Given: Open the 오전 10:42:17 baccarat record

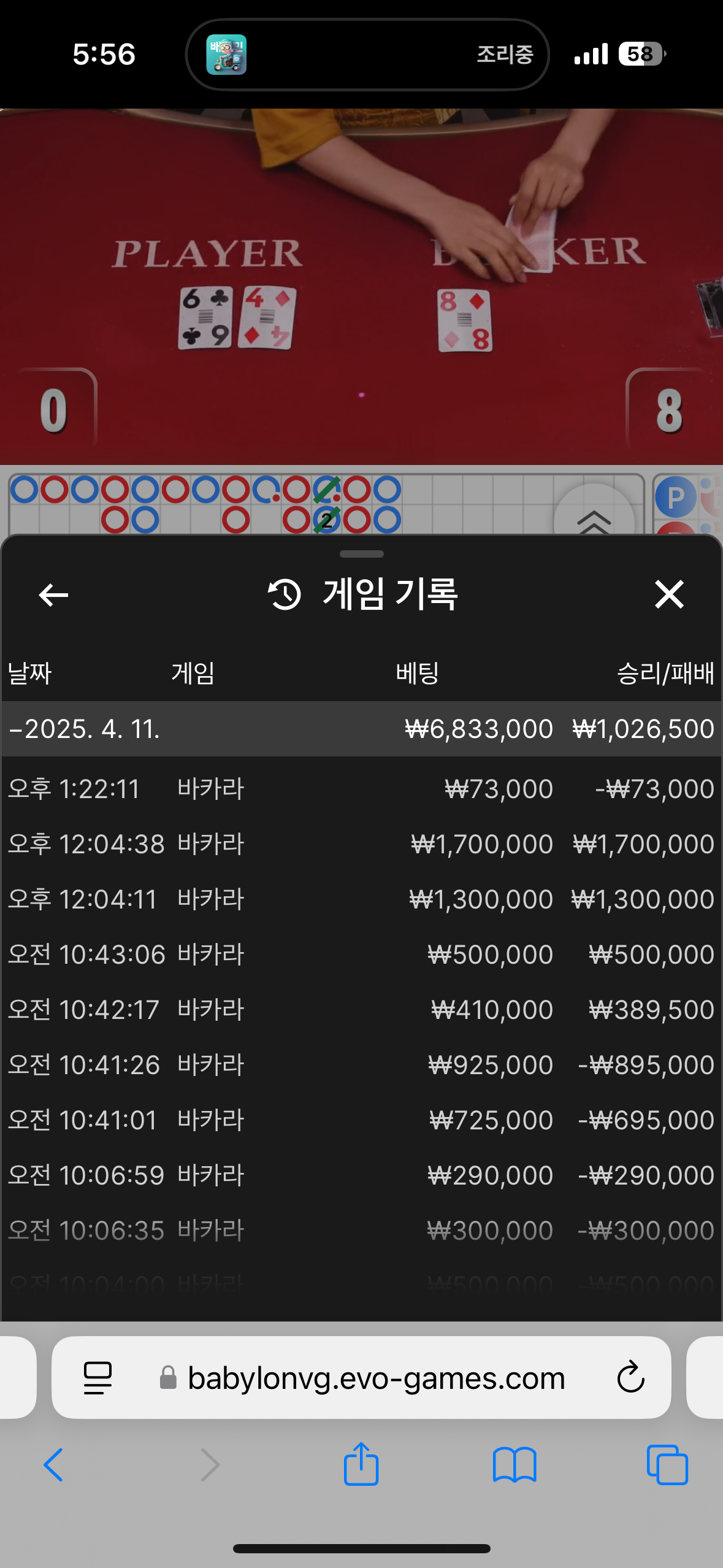Looking at the screenshot, I should 361,1010.
